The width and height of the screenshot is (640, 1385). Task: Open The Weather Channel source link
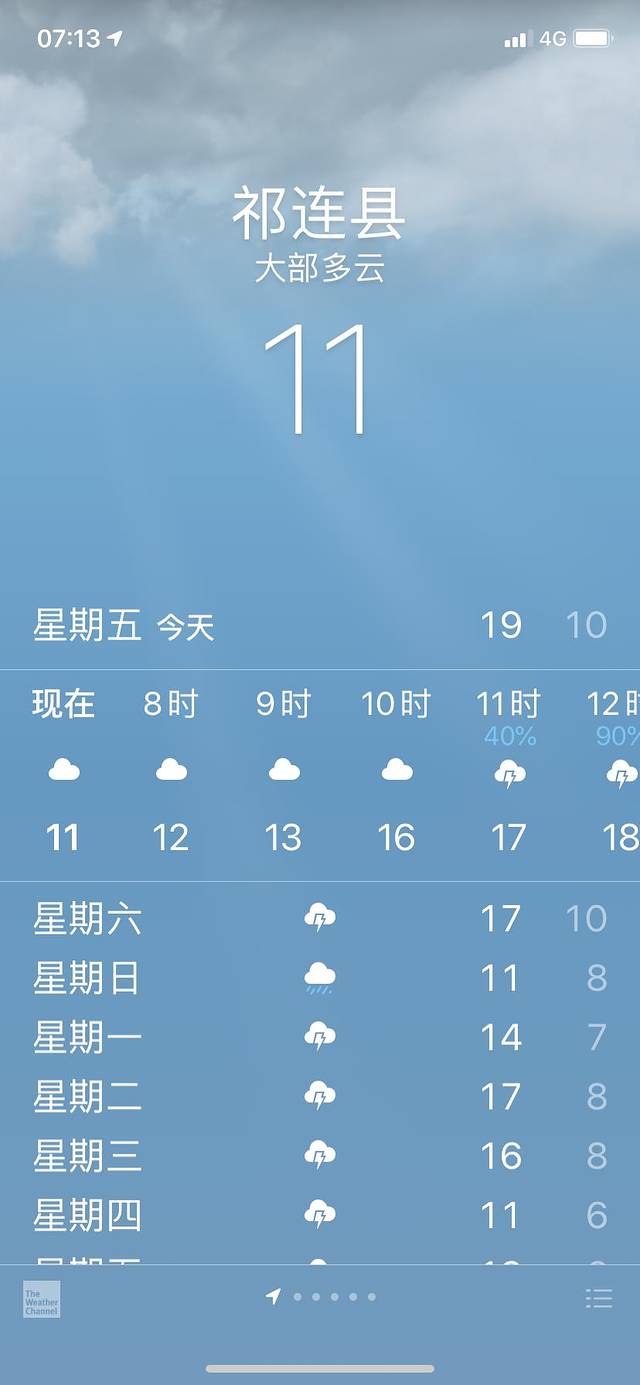pos(42,1298)
